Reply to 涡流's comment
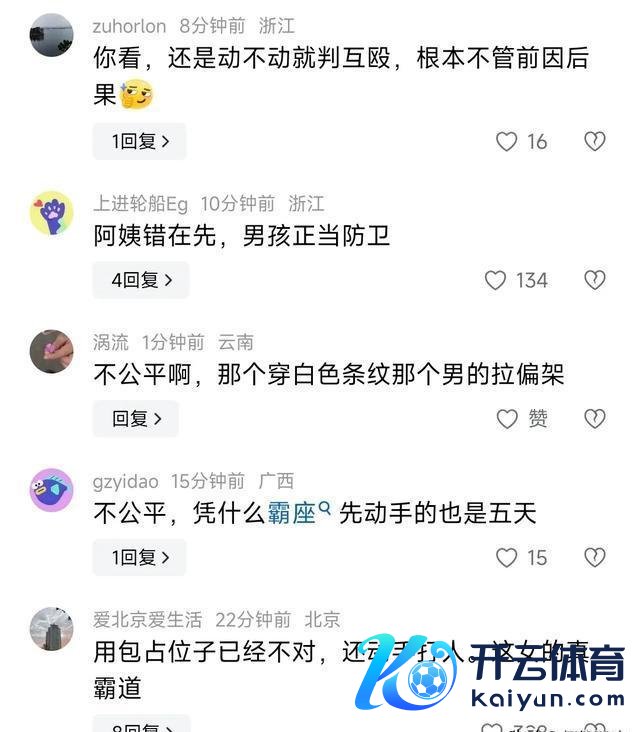The height and width of the screenshot is (732, 640). (135, 419)
